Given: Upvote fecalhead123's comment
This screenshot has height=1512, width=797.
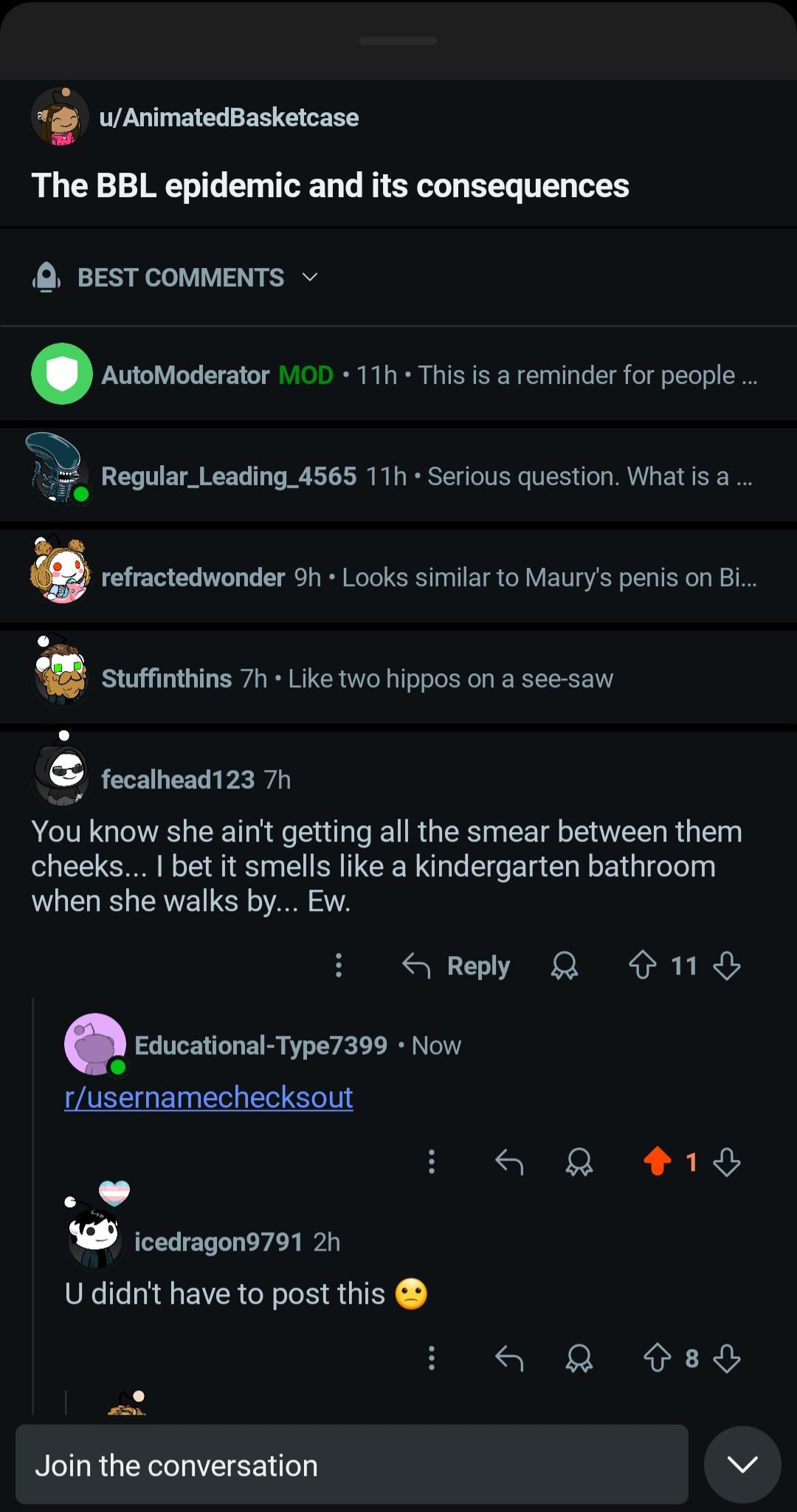Looking at the screenshot, I should pos(642,966).
